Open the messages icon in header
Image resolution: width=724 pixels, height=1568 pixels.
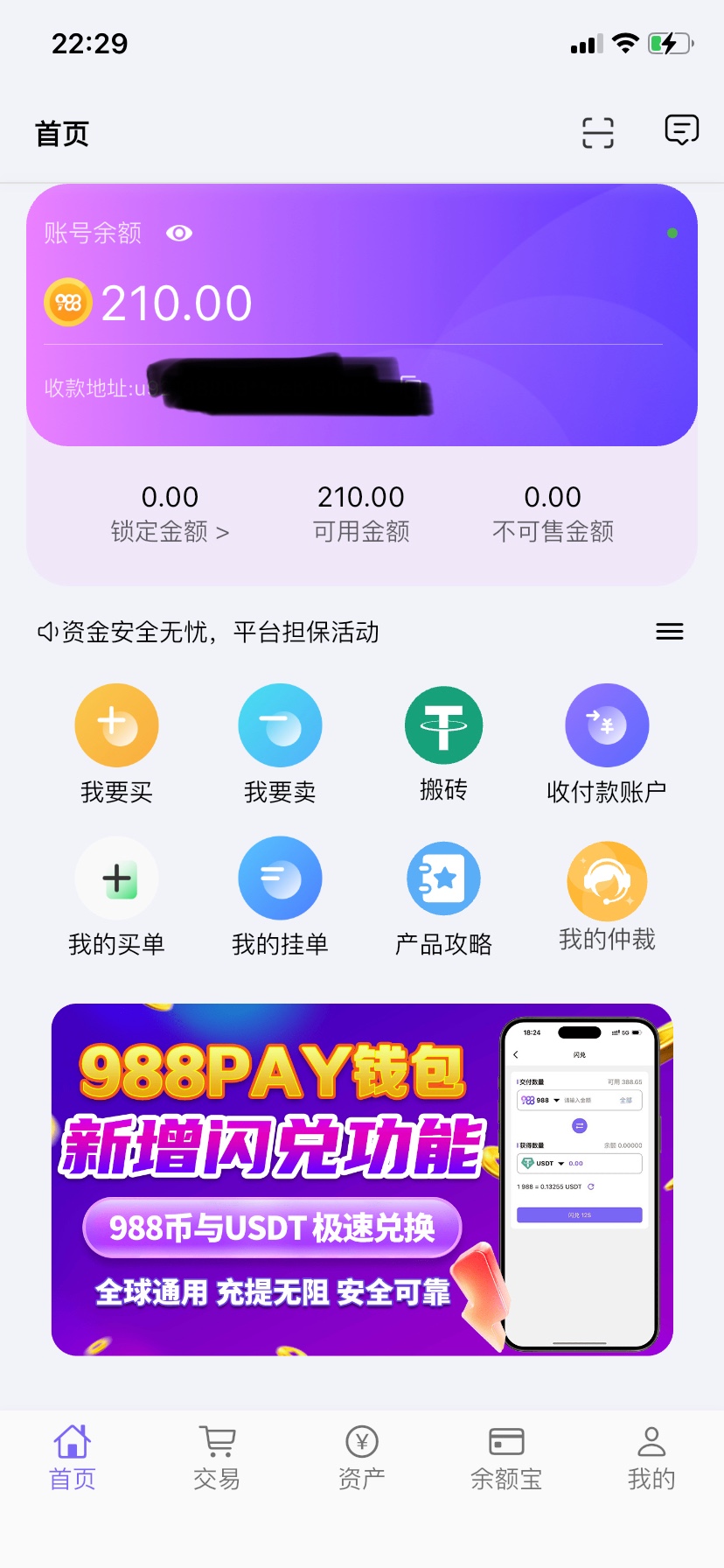point(681,131)
